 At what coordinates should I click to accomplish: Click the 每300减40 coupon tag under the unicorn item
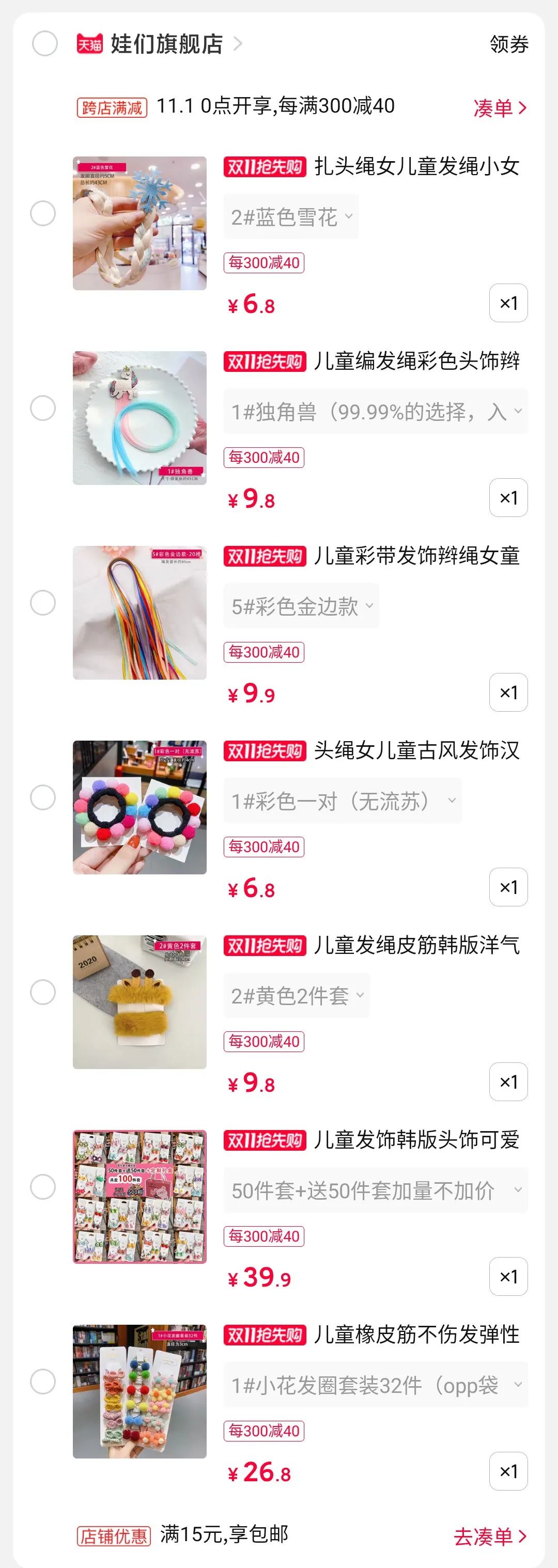[265, 458]
